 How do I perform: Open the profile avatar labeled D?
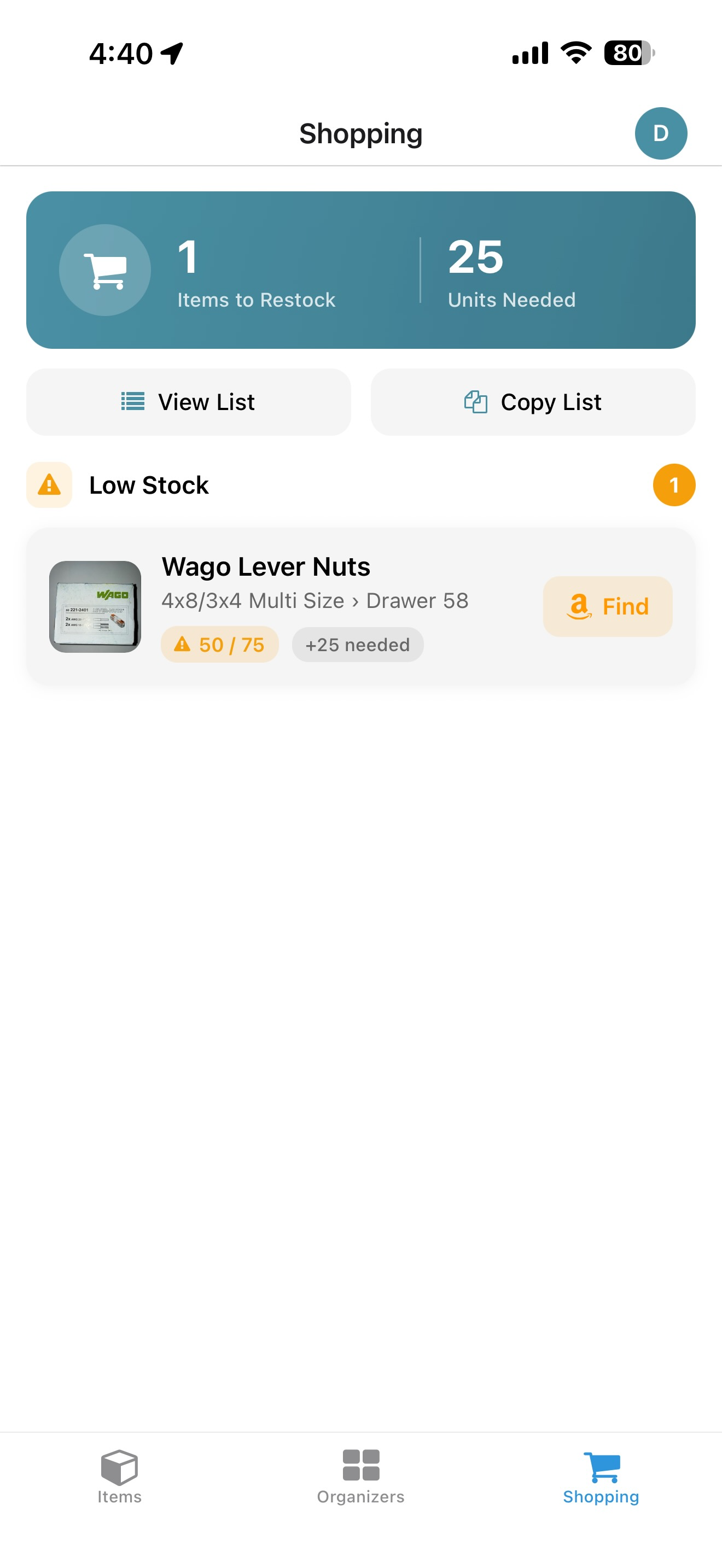click(662, 133)
